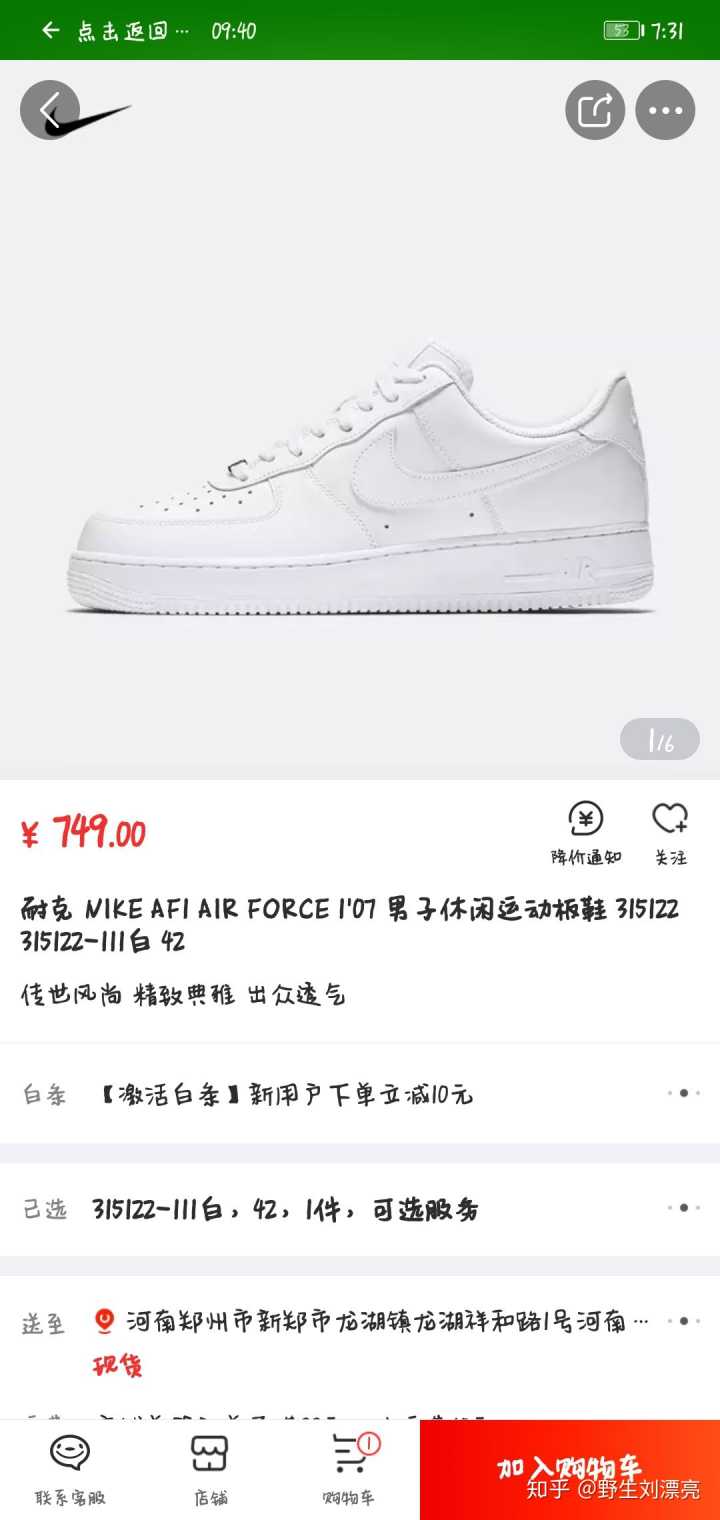Open the 白条 promotion row

[360, 1094]
